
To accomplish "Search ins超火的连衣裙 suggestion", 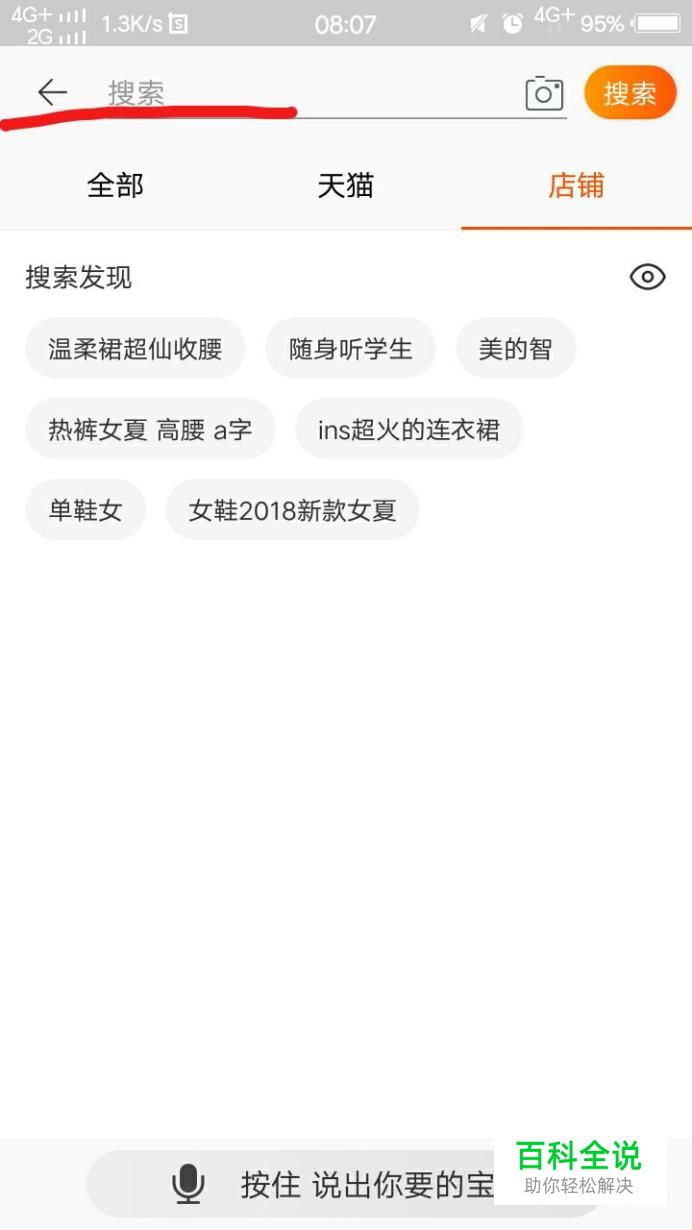I will pos(408,430).
